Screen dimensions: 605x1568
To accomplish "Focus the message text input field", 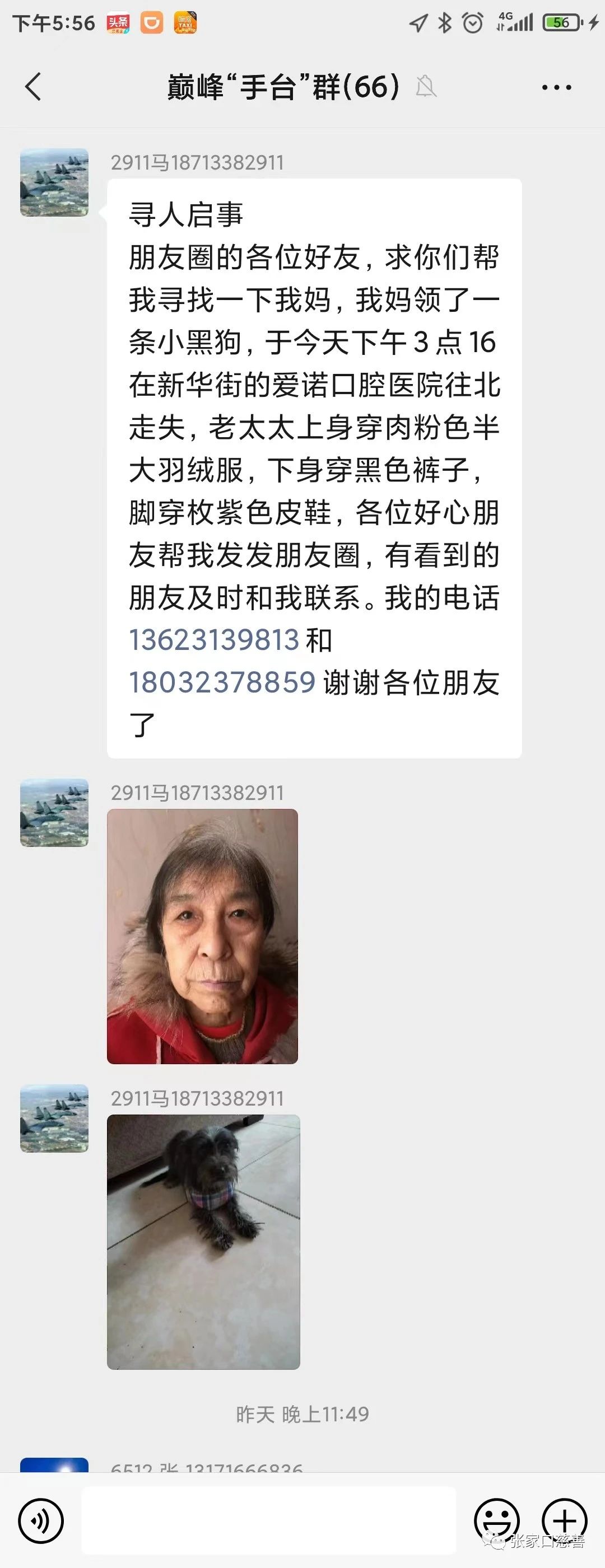I will point(269,1520).
